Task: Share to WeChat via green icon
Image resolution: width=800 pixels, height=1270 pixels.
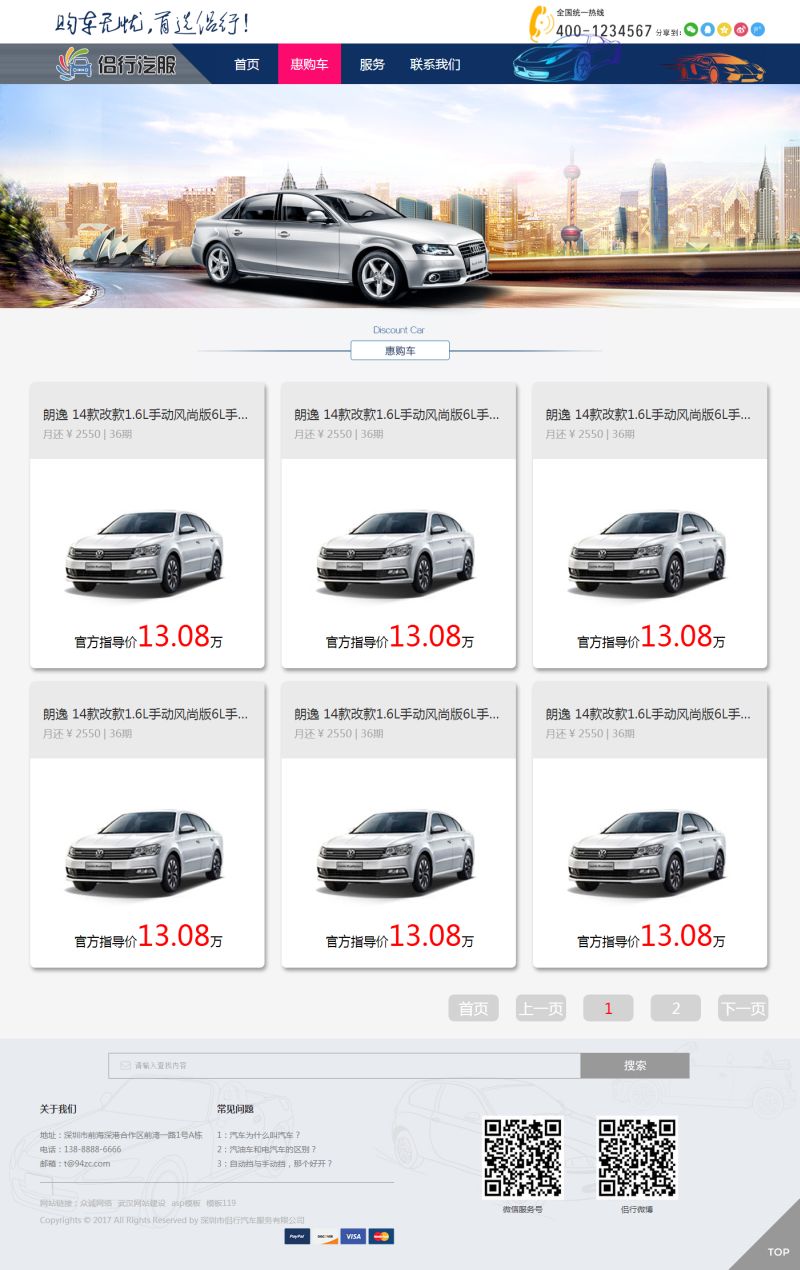Action: point(691,30)
